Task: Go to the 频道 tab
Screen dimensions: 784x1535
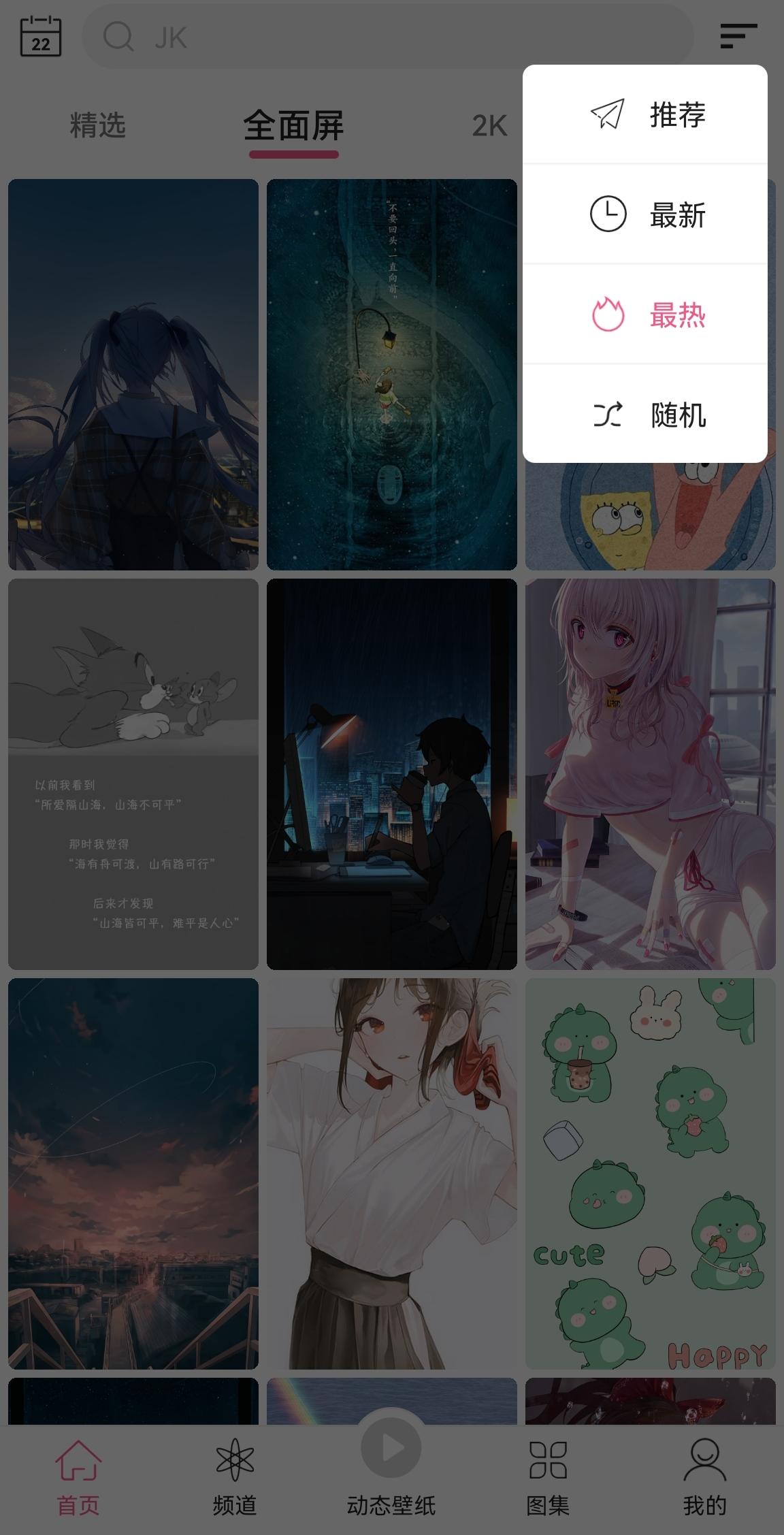Action: 235,1474
